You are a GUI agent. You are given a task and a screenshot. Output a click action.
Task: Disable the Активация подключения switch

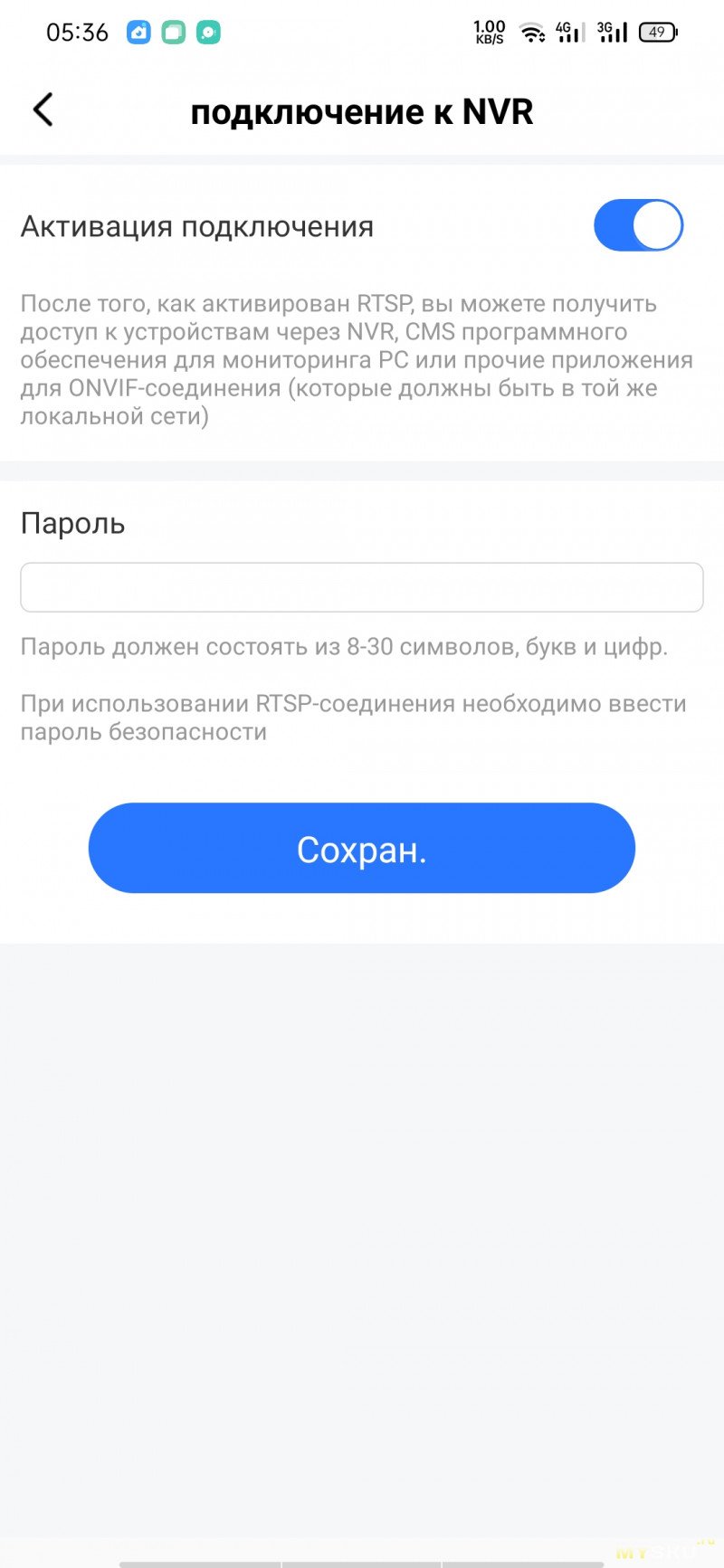point(638,225)
